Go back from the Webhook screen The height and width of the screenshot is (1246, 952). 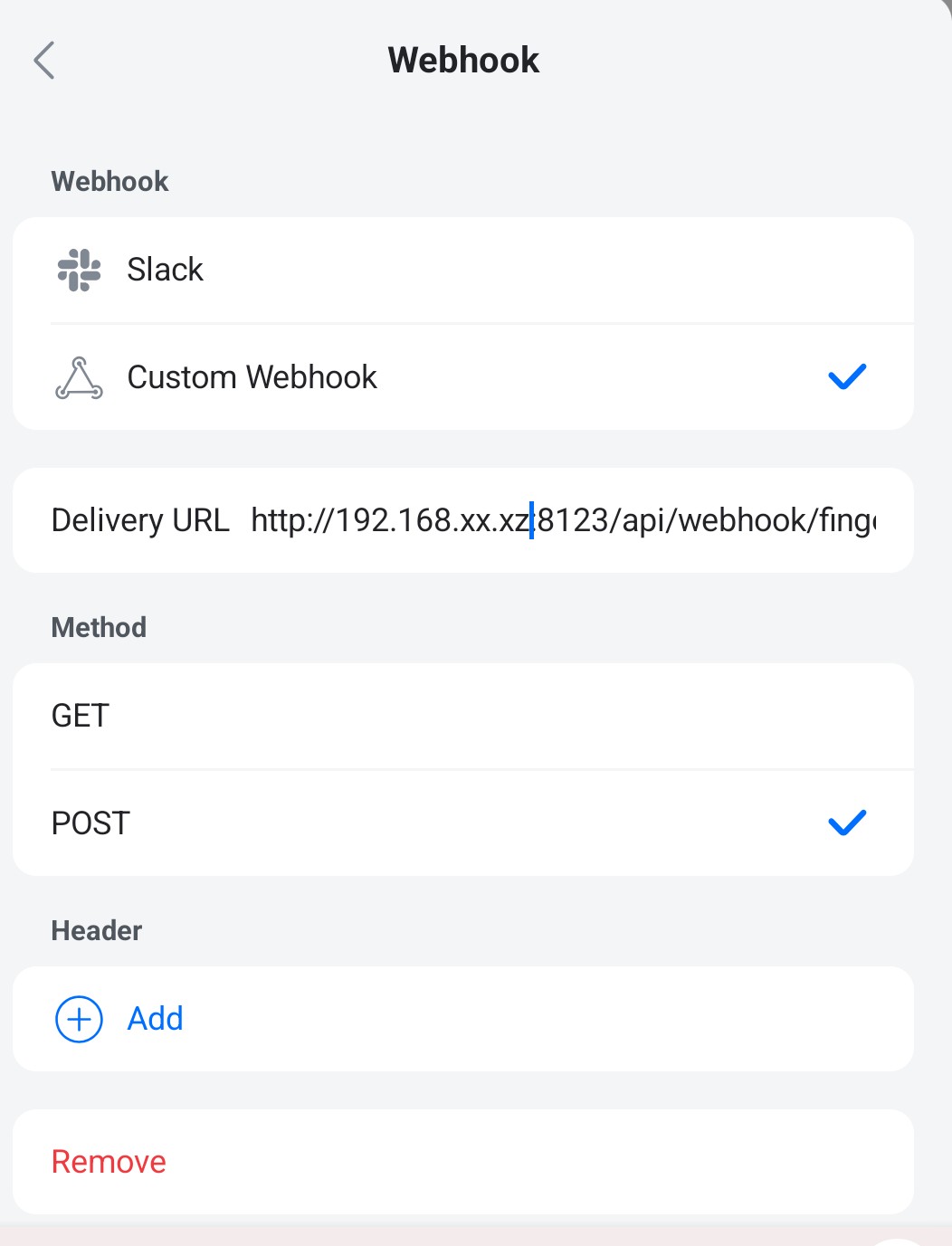pos(44,61)
